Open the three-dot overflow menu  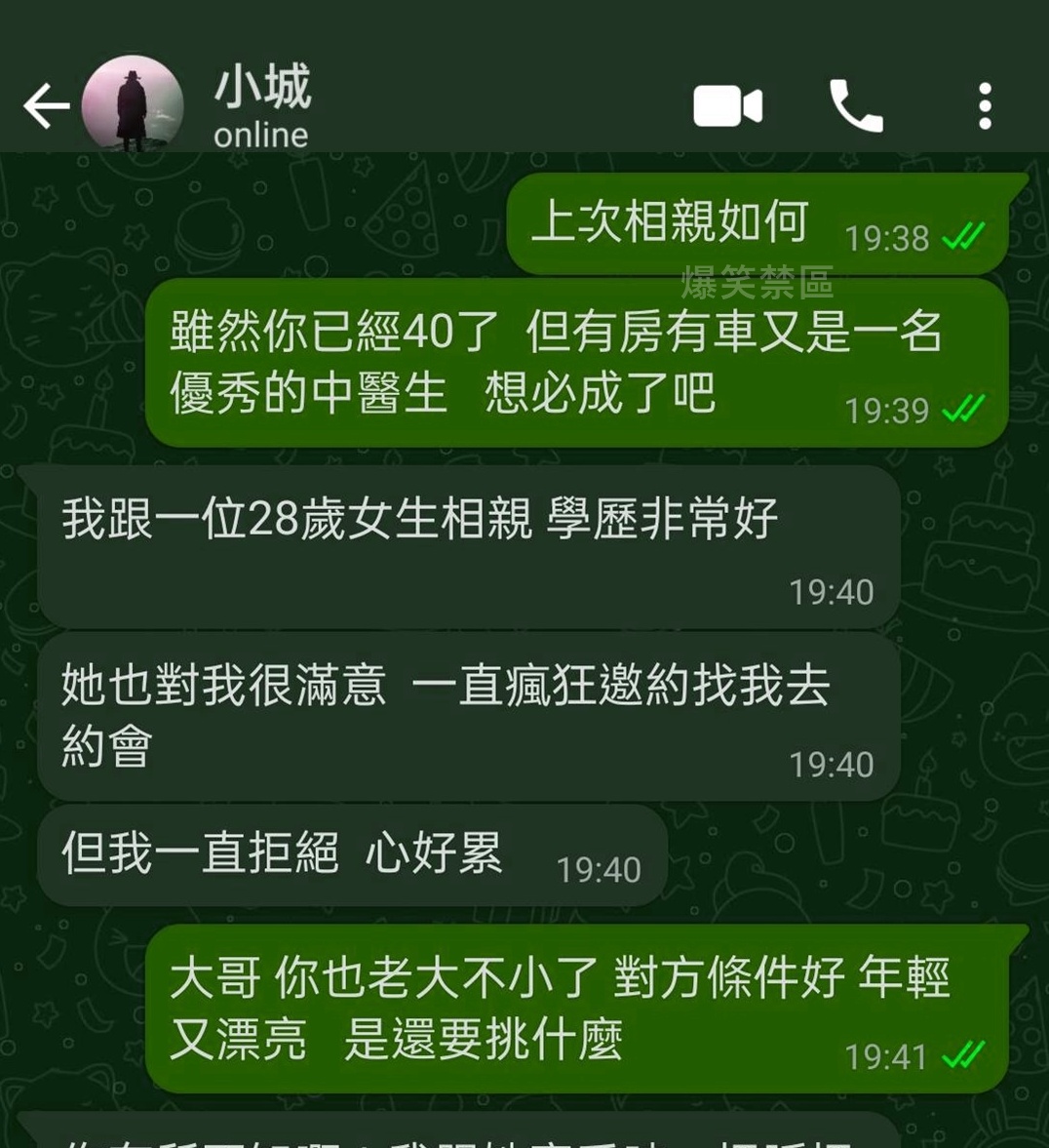tap(985, 106)
